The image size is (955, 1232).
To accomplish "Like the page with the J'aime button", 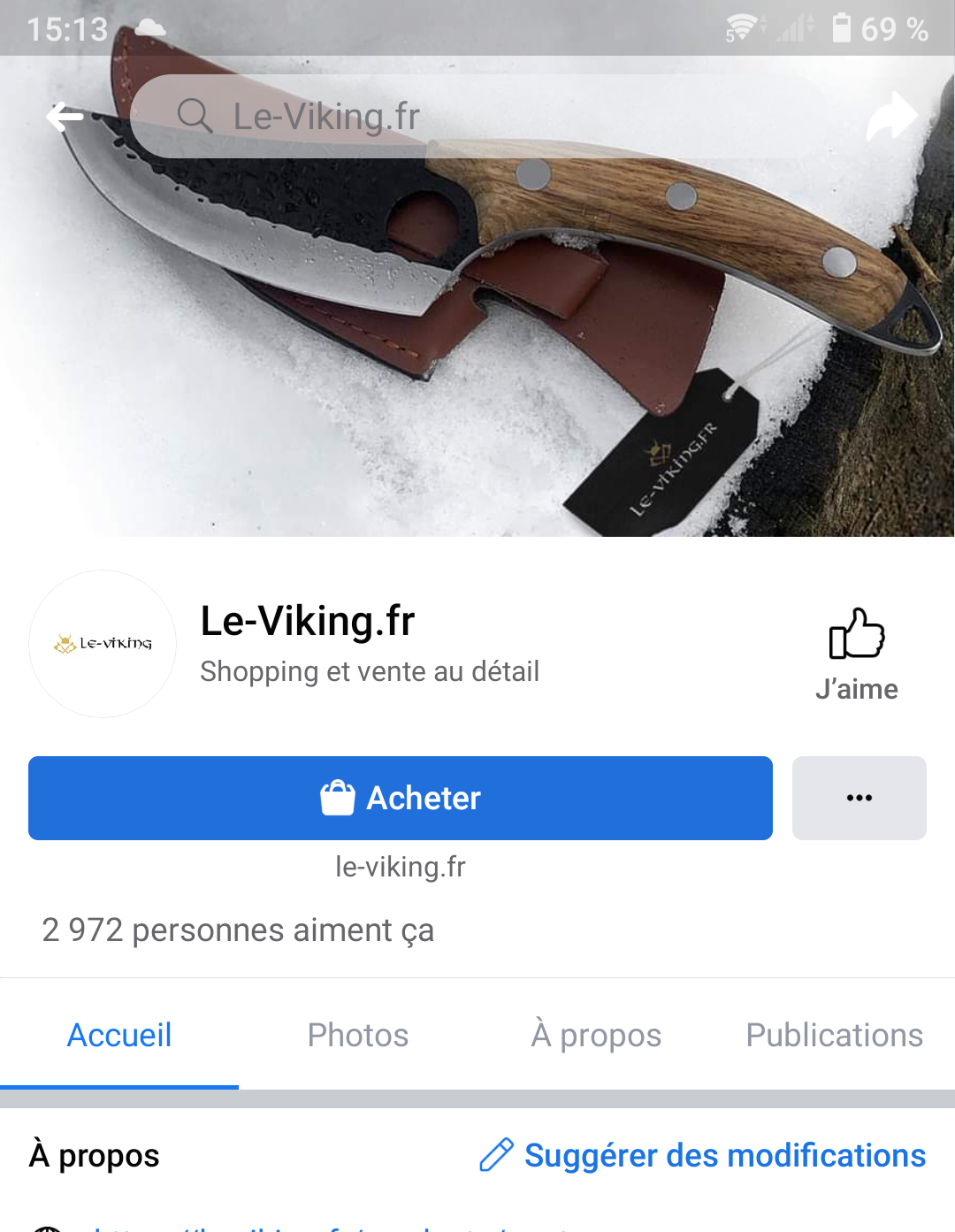I will [856, 654].
